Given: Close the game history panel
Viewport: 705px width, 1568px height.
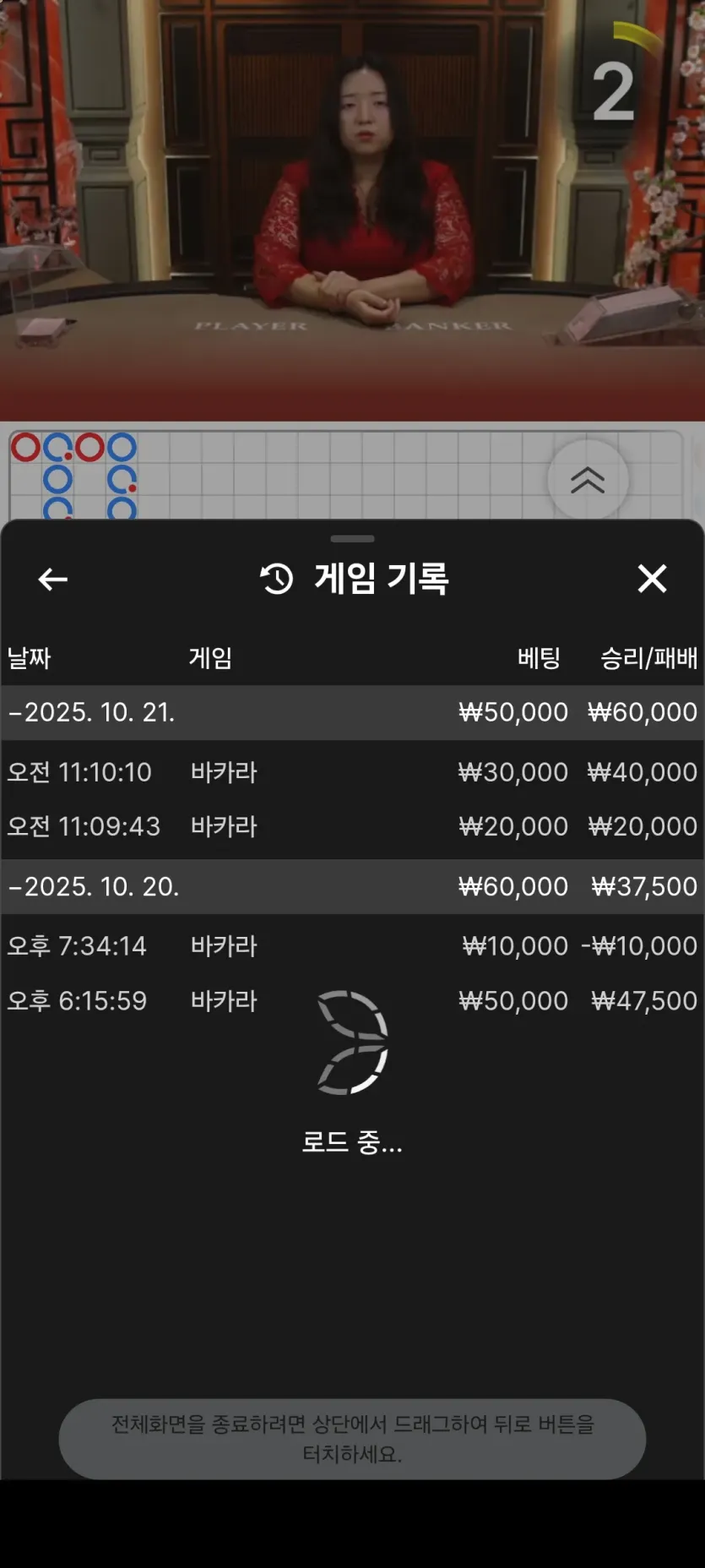Looking at the screenshot, I should coord(652,580).
